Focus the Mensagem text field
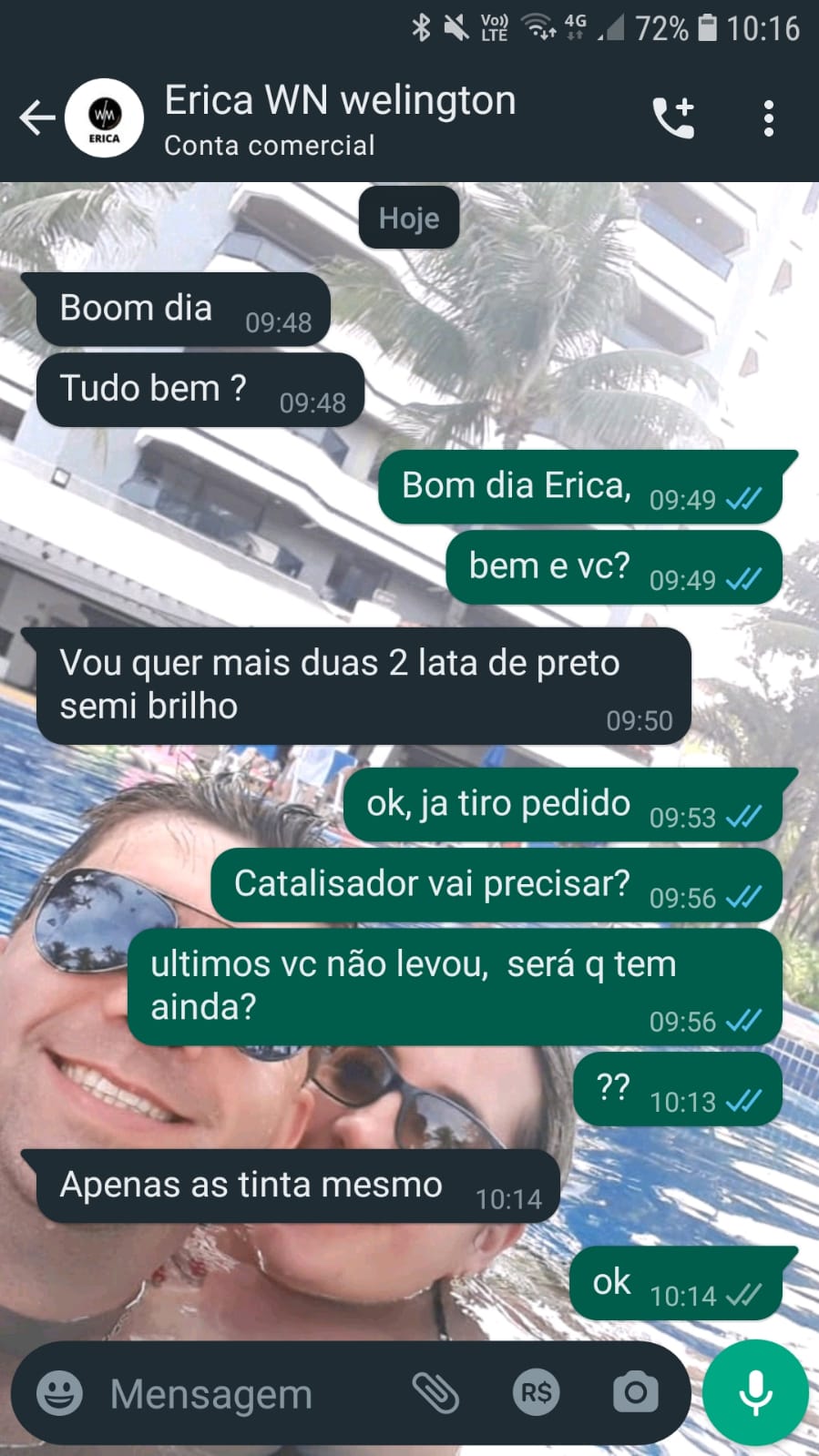 [237, 1393]
